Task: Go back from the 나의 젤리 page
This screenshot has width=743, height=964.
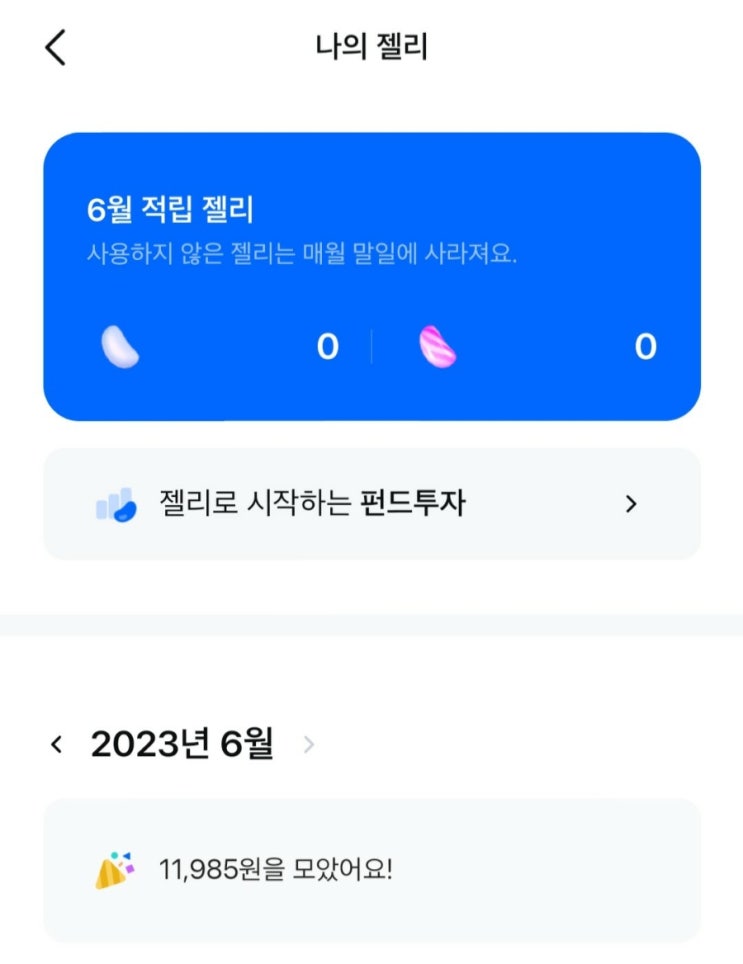Action: click(55, 47)
